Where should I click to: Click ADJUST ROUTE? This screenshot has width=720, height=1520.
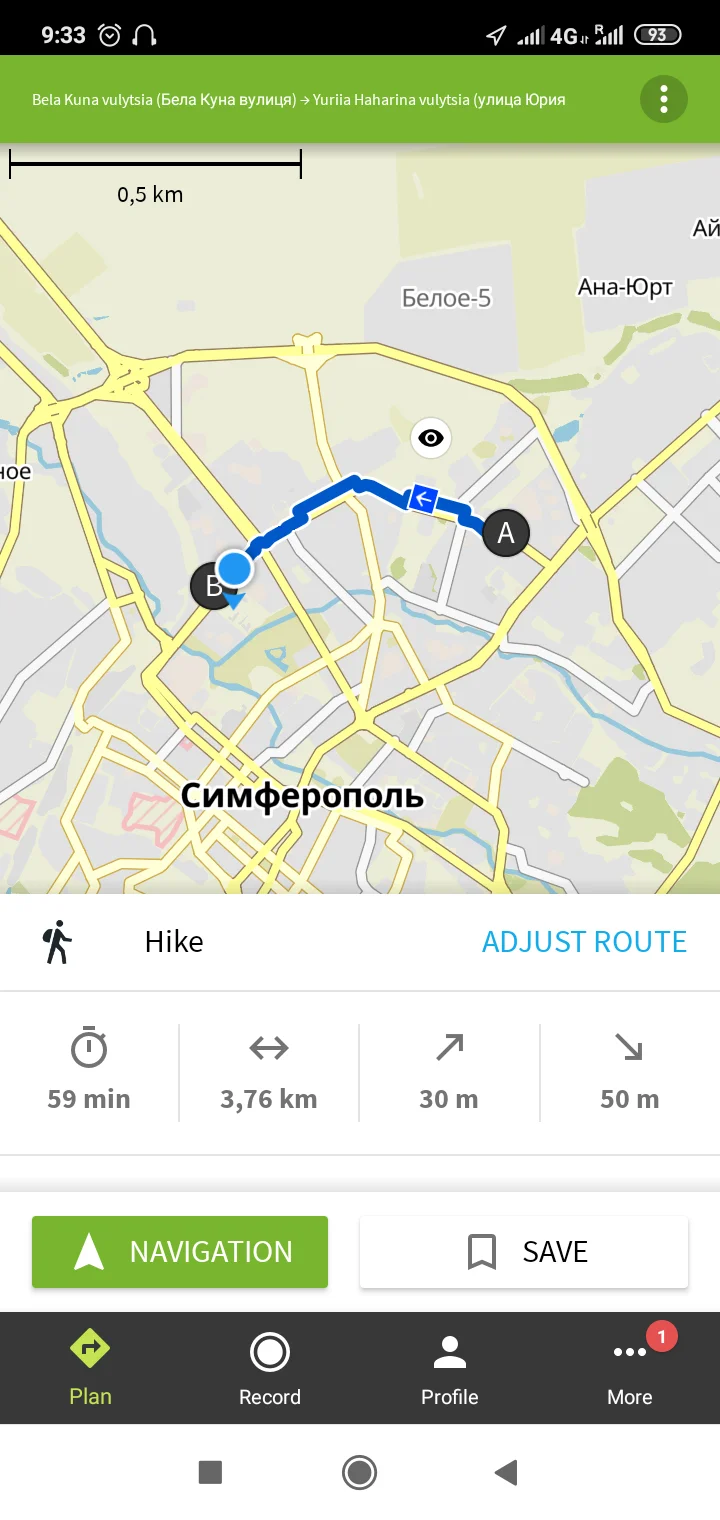point(584,941)
